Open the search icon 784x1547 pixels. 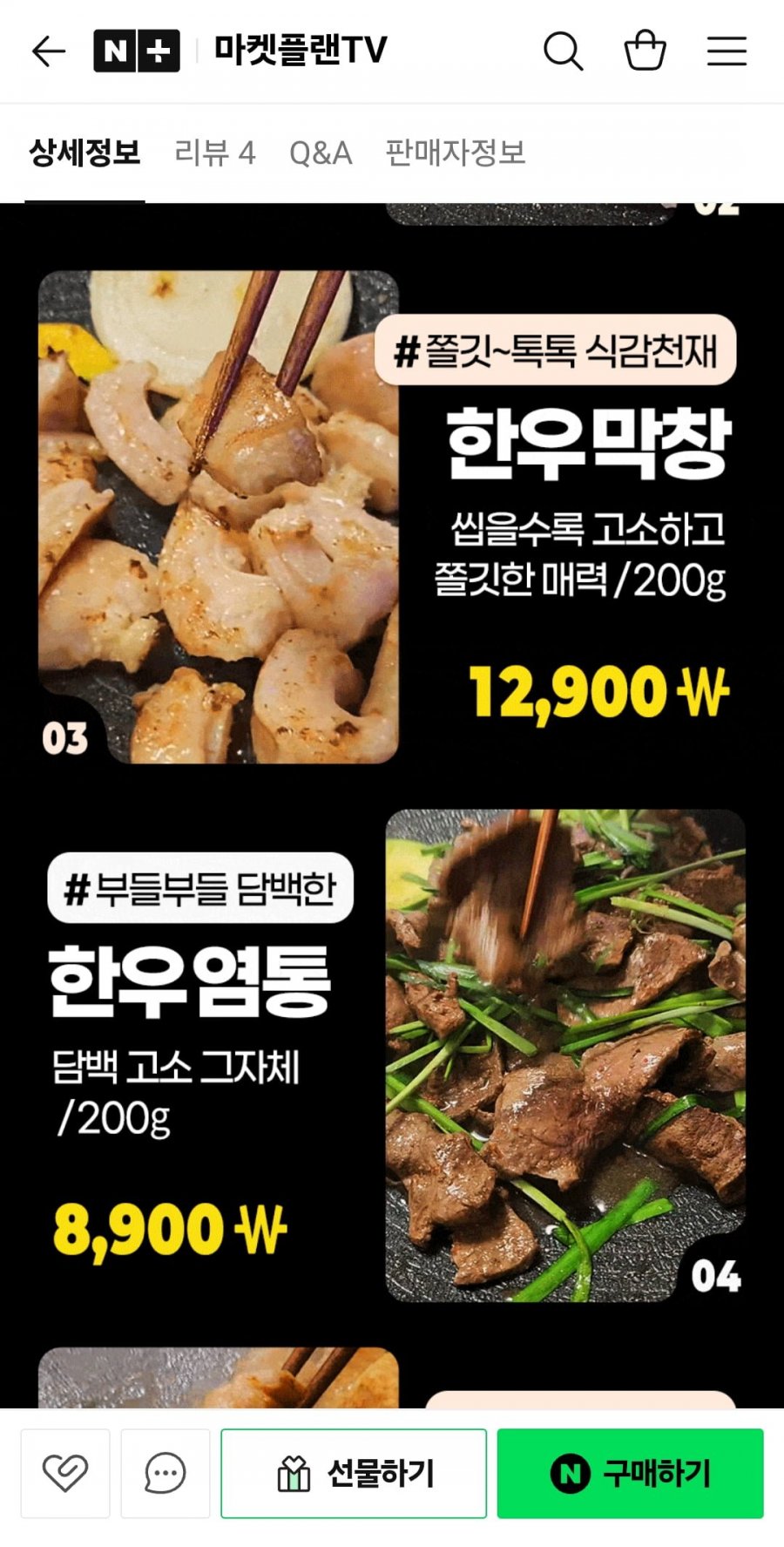tap(563, 51)
